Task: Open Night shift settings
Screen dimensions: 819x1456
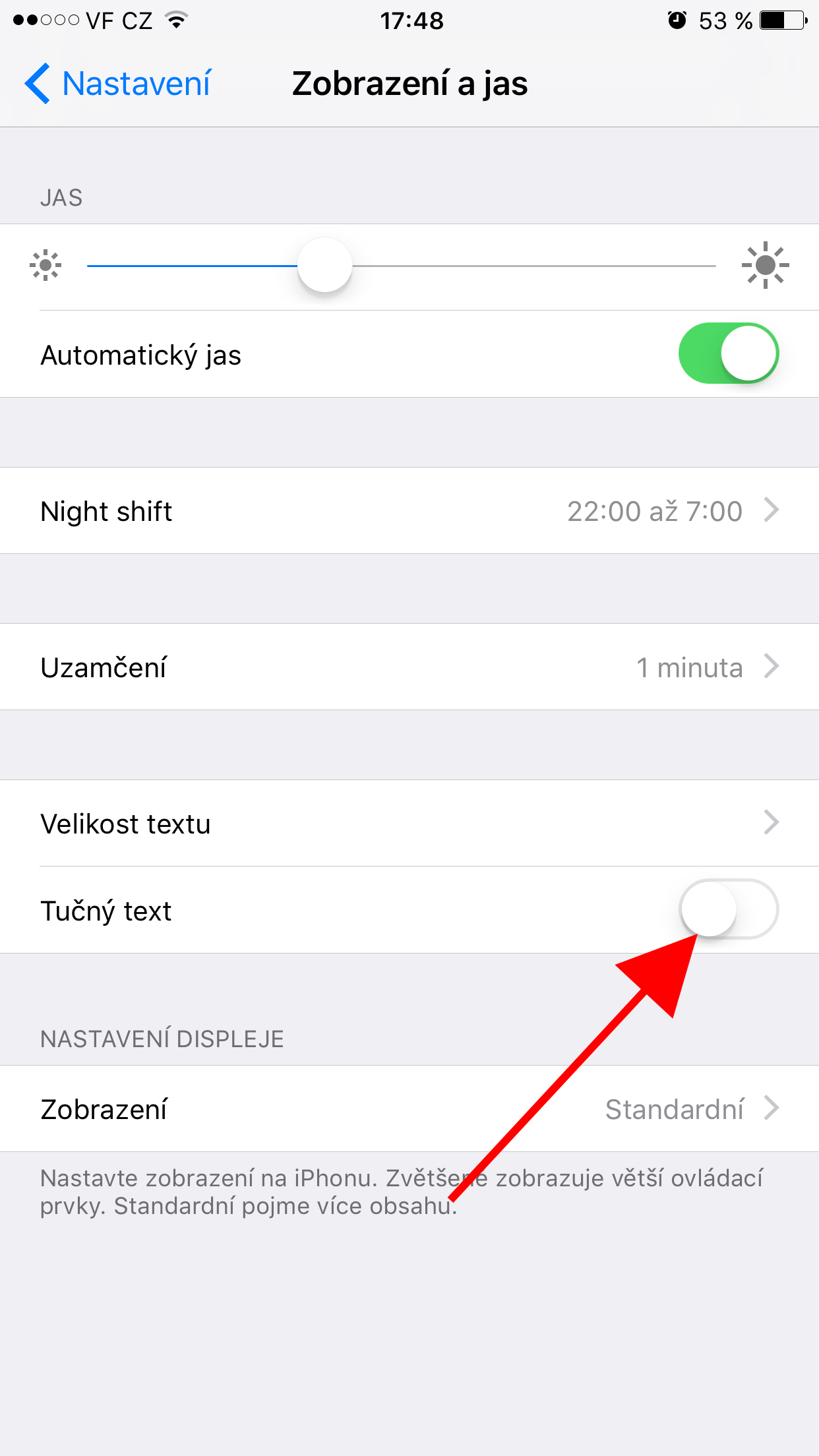Action: (409, 511)
